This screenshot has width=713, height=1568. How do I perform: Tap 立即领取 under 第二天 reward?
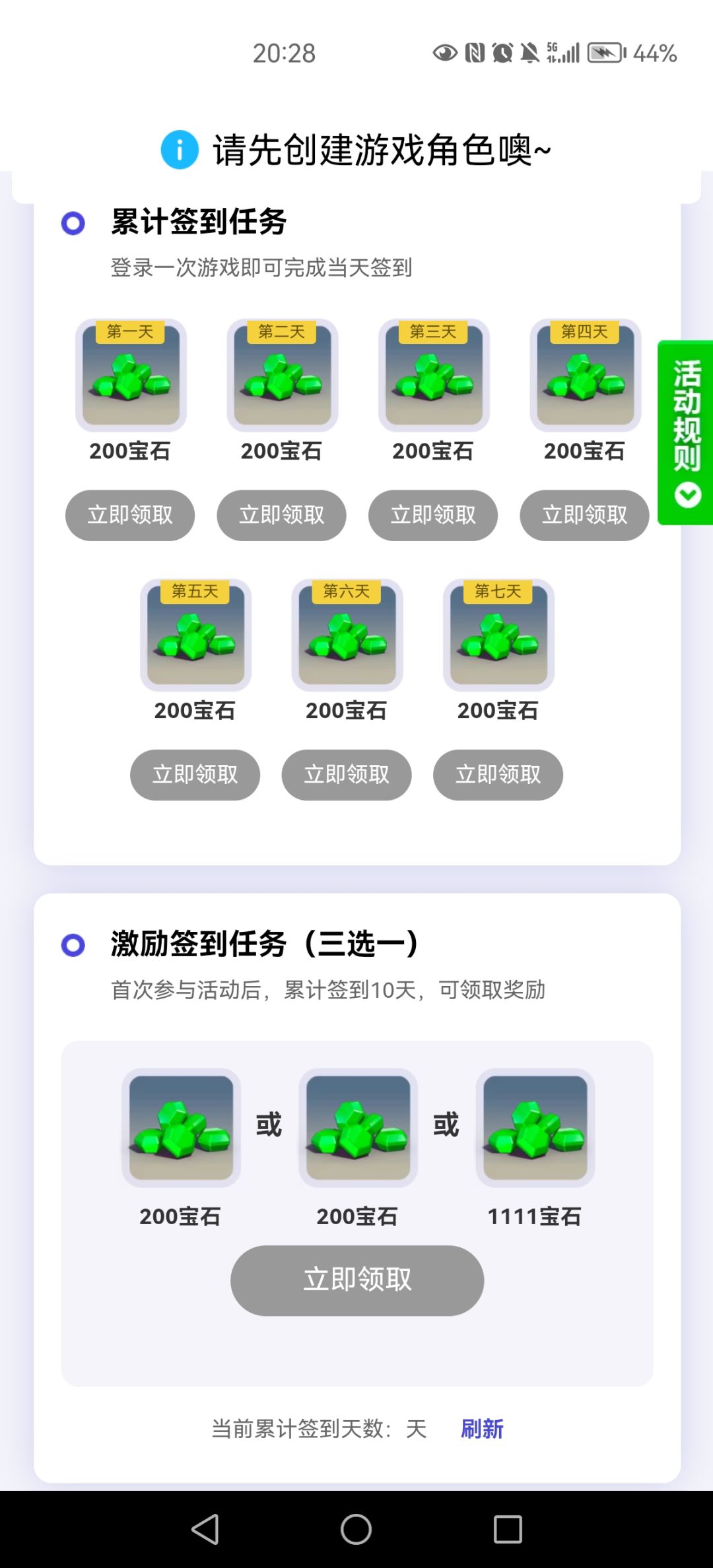click(x=281, y=515)
